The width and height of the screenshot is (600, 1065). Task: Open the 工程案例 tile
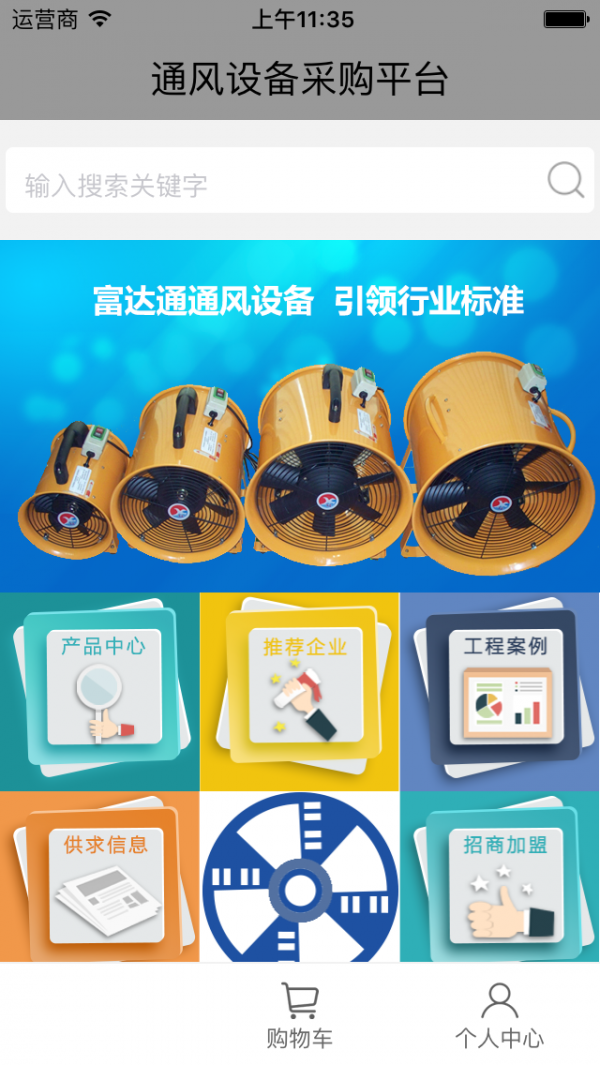point(500,691)
